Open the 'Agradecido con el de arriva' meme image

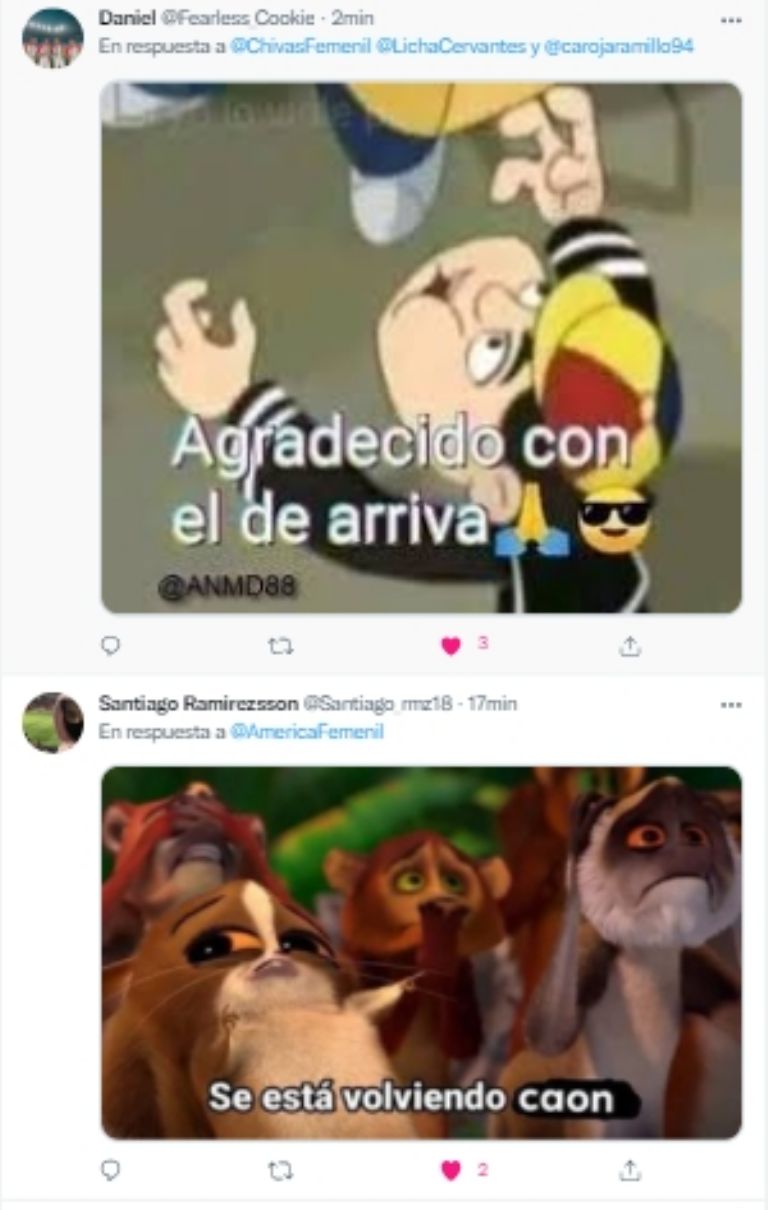point(421,347)
